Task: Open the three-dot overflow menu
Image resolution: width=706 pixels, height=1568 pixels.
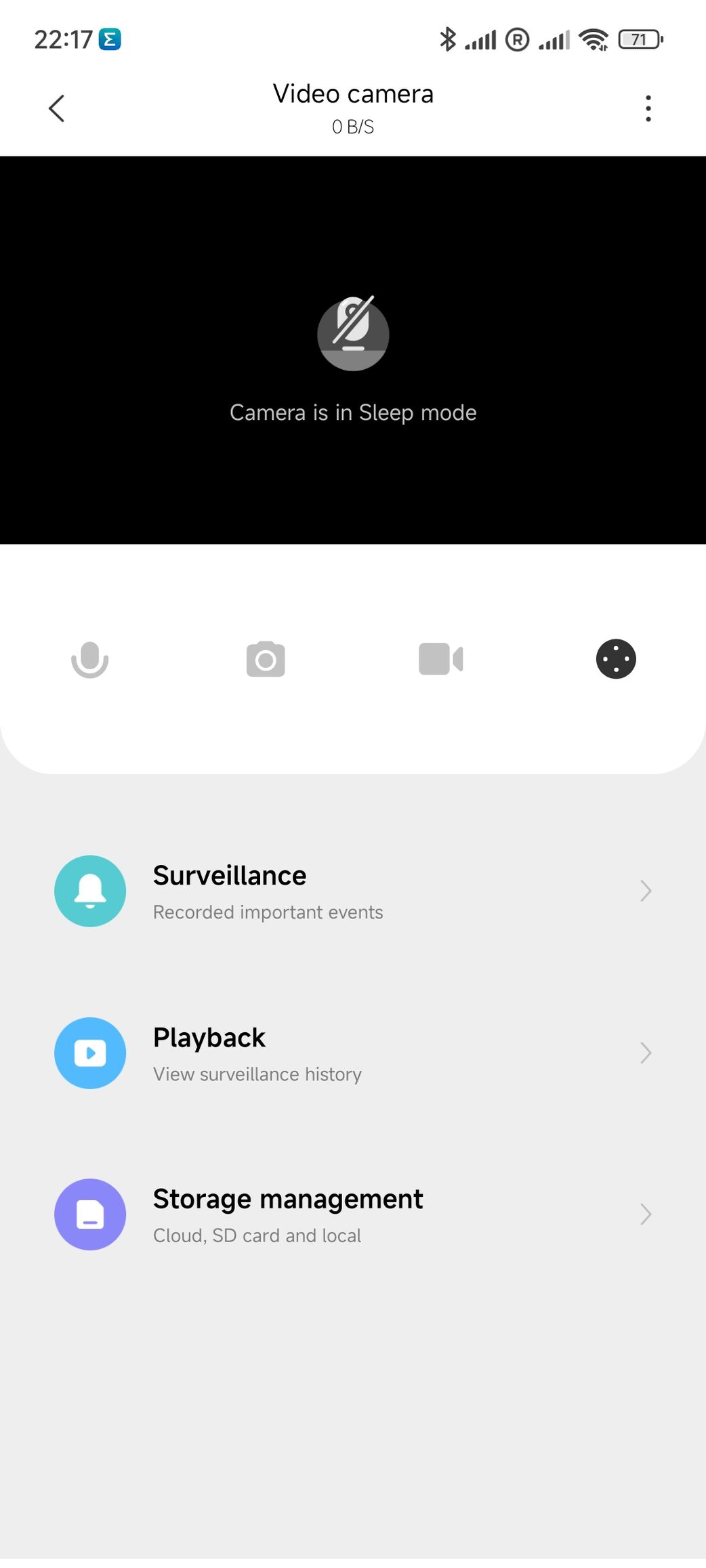Action: [x=648, y=108]
